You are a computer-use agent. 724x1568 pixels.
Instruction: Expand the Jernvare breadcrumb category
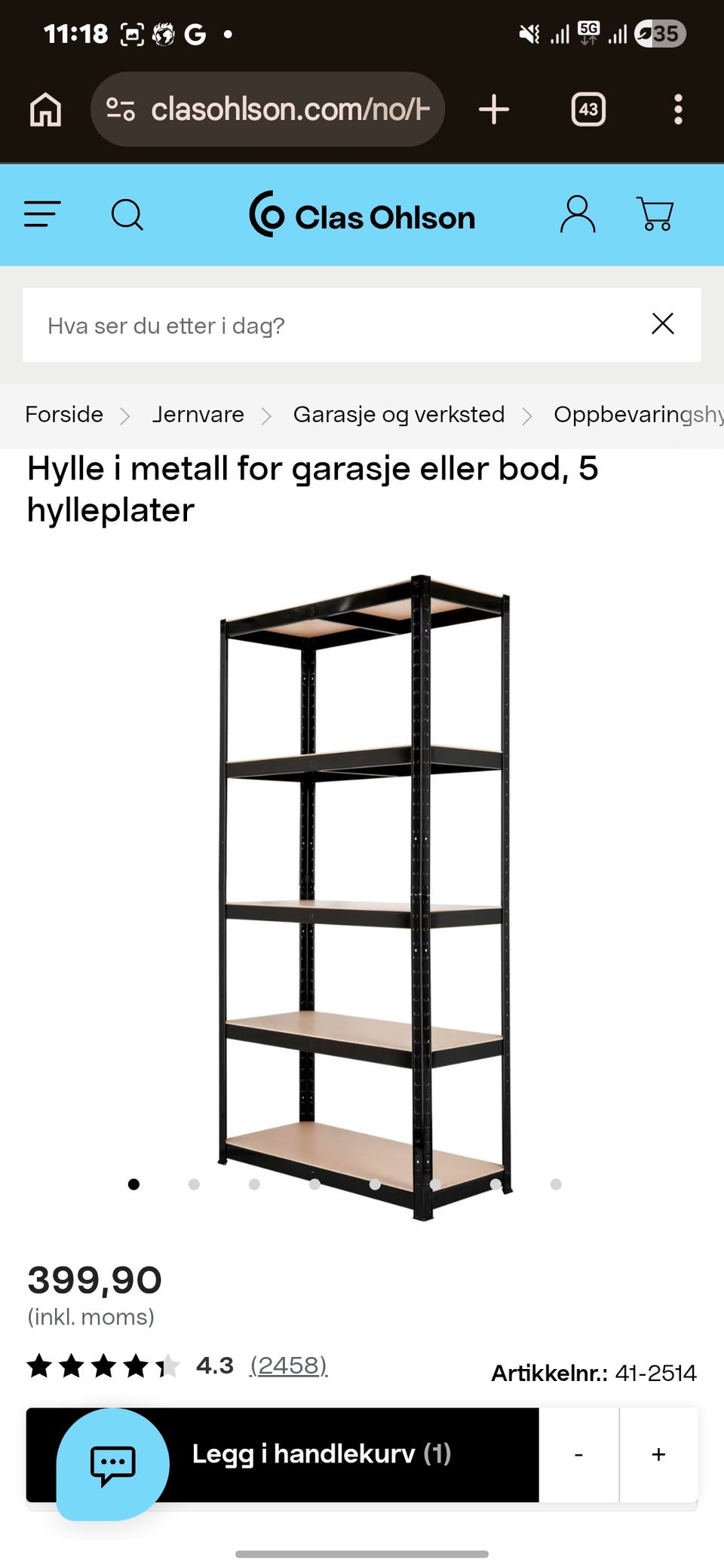pyautogui.click(x=198, y=414)
